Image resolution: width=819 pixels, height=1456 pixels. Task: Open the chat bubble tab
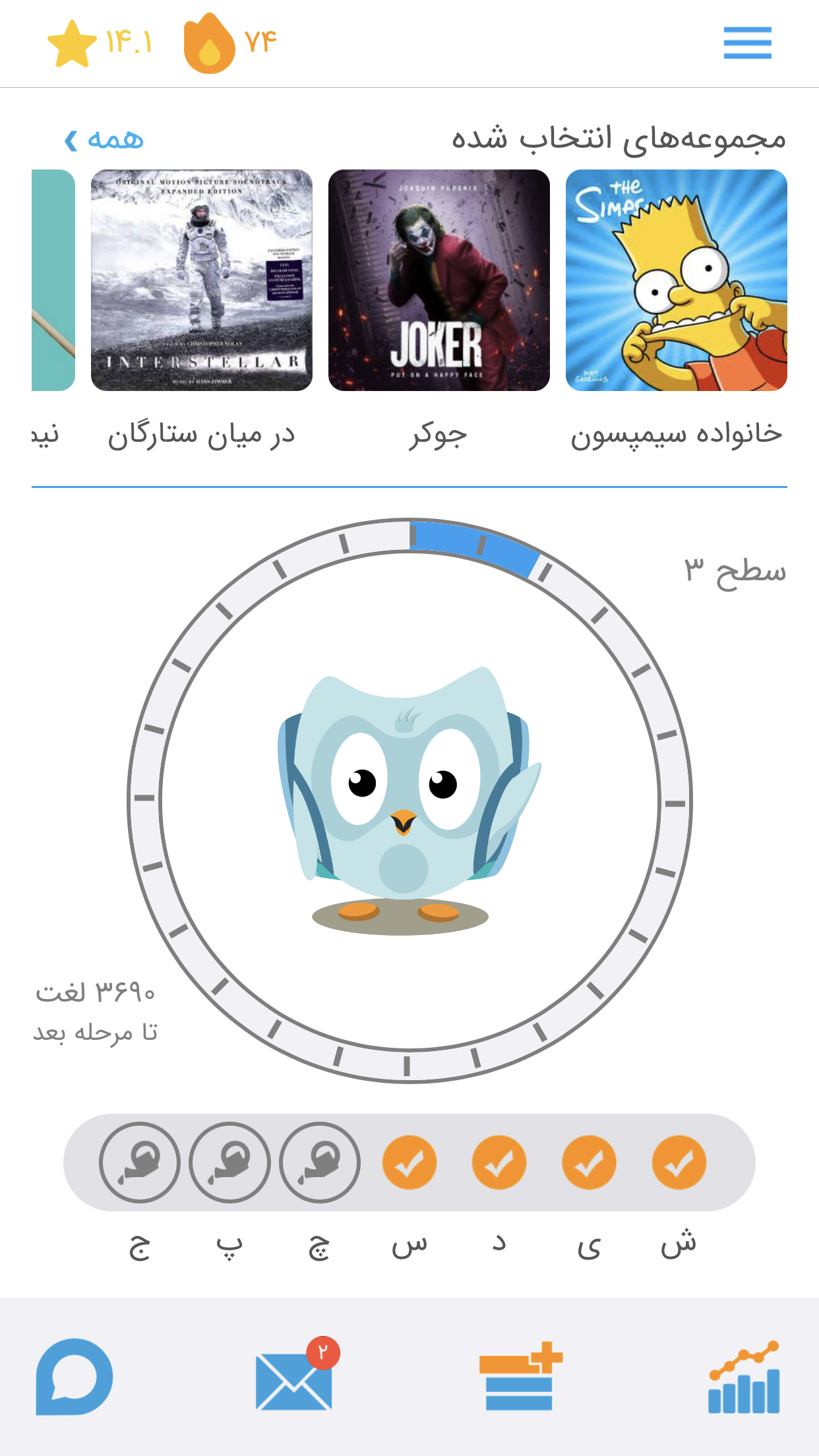75,1377
